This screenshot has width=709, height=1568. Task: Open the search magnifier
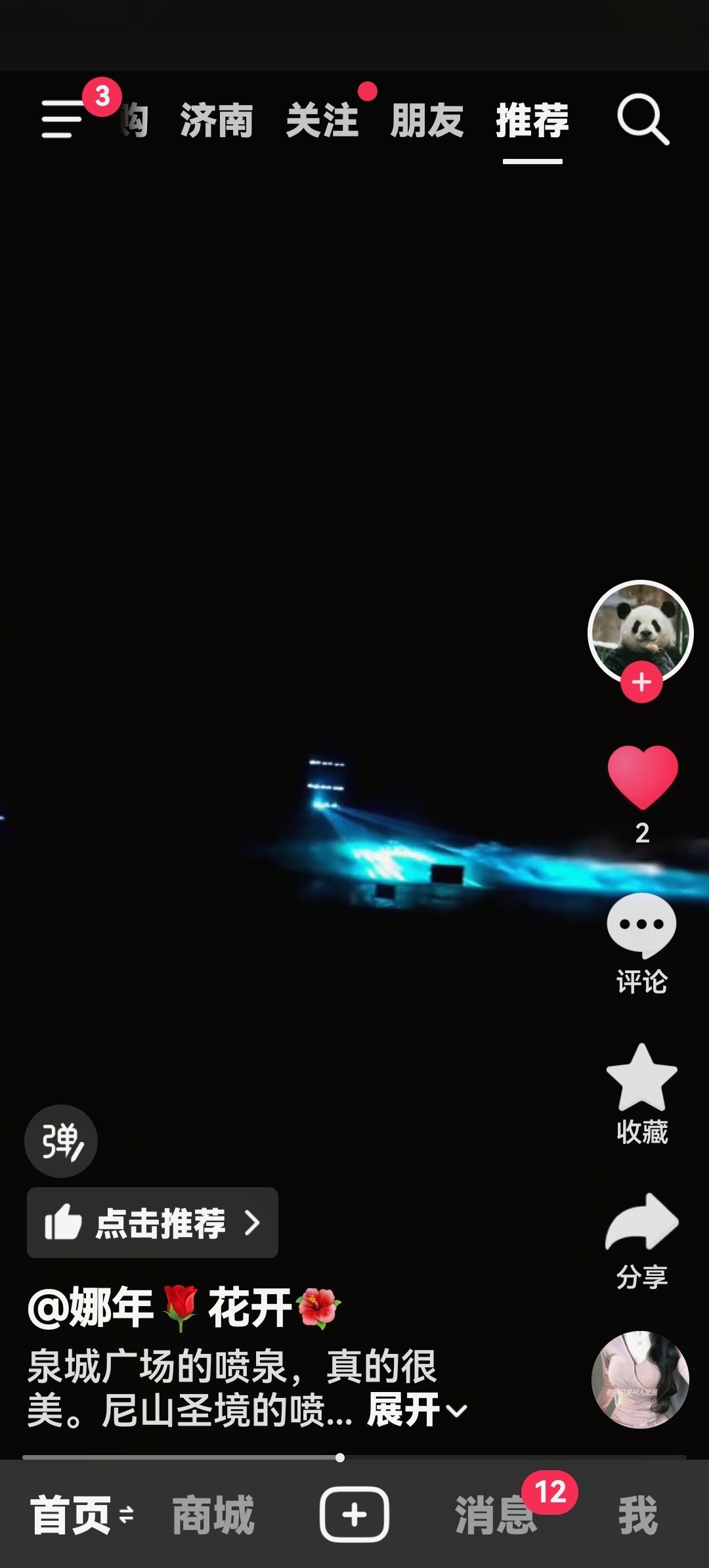click(642, 120)
